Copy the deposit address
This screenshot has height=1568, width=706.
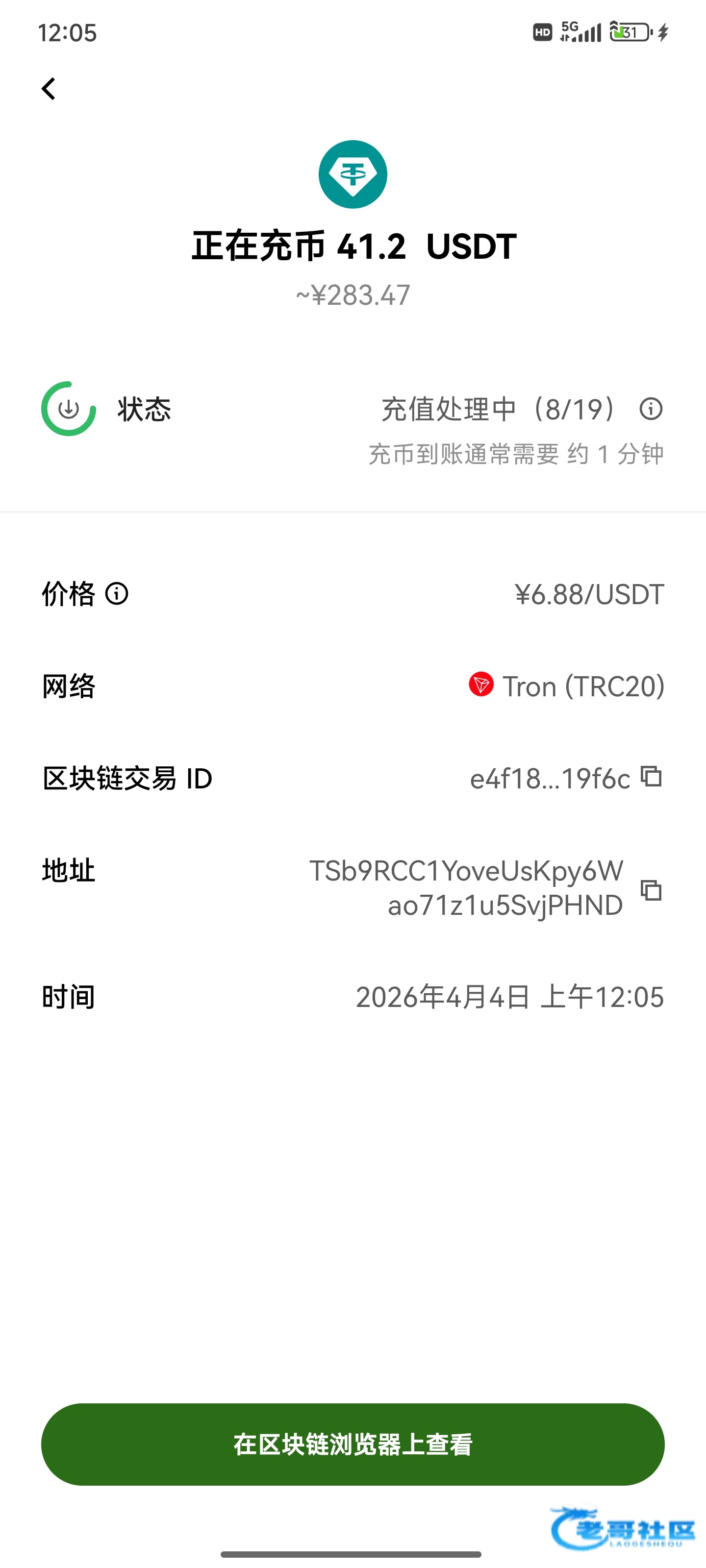tap(651, 890)
